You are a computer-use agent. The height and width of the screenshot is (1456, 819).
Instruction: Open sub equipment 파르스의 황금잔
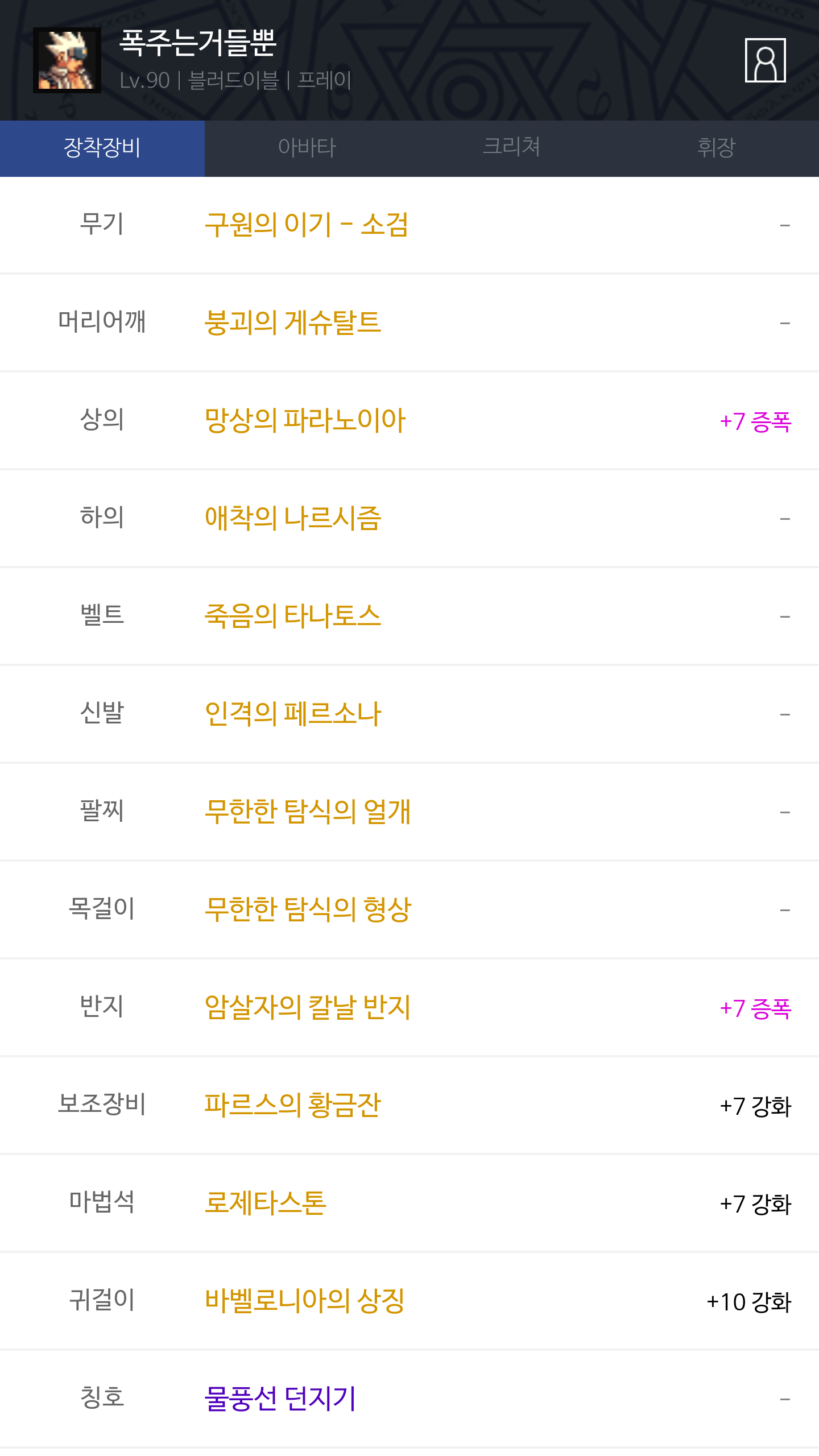[x=293, y=1105]
